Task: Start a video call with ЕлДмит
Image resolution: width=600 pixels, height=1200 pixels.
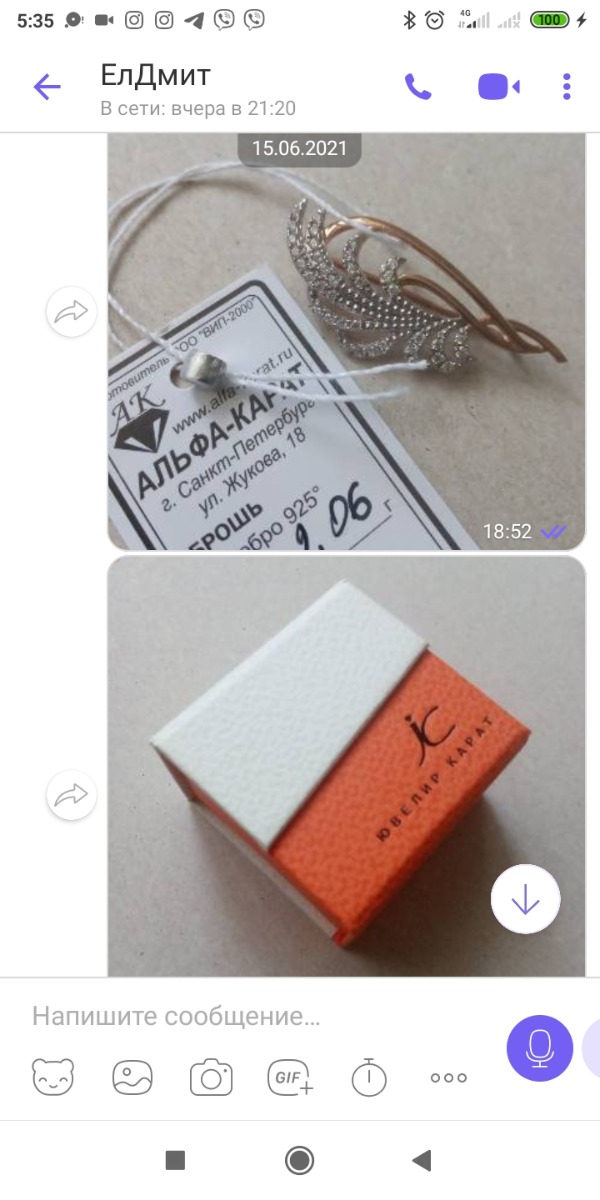Action: [x=498, y=87]
